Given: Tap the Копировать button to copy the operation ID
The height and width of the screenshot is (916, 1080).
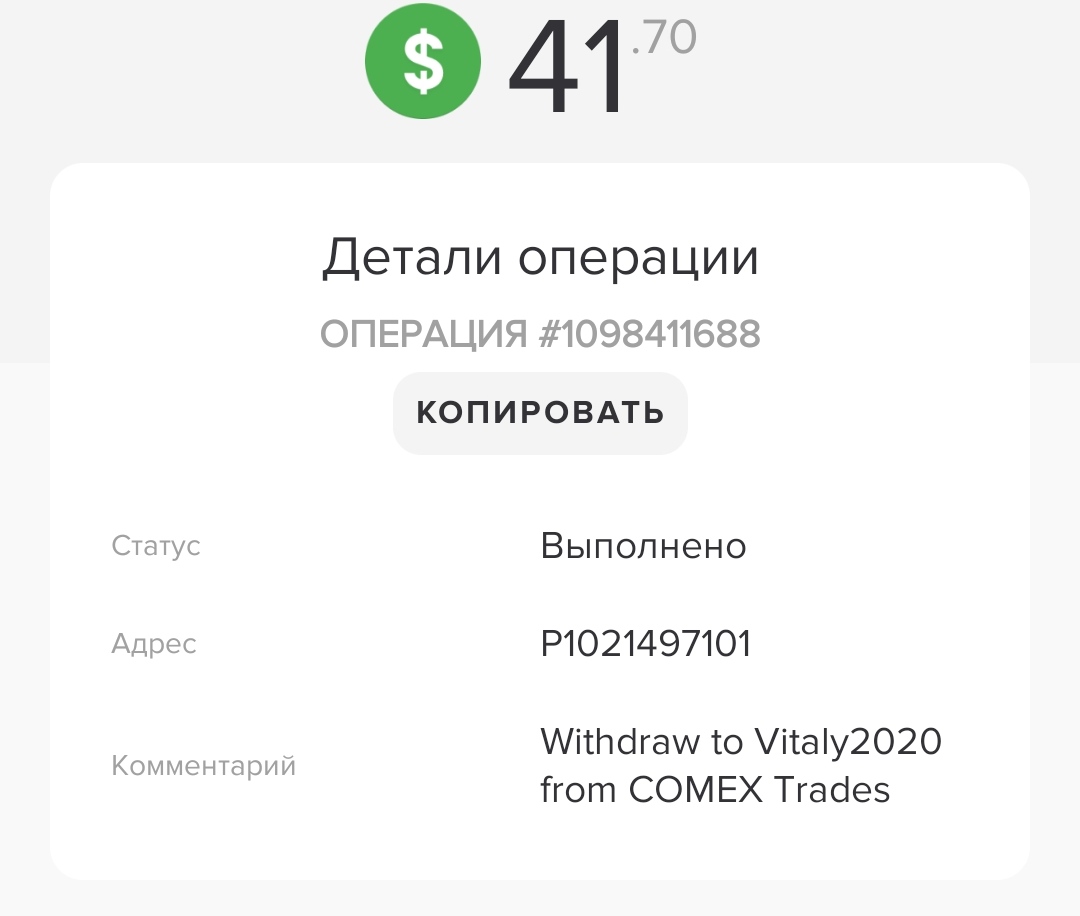Looking at the screenshot, I should pyautogui.click(x=540, y=413).
